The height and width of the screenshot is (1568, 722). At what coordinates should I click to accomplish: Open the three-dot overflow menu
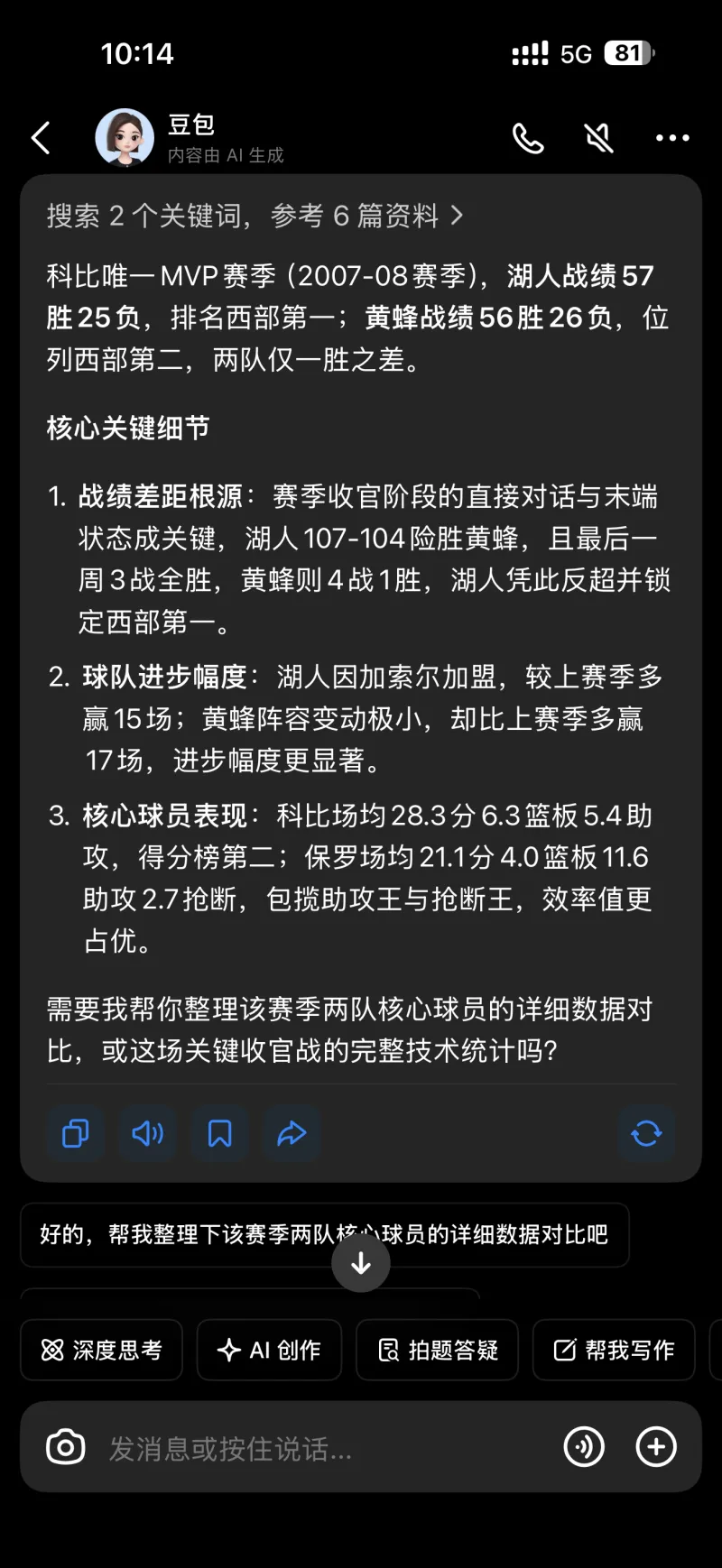[x=672, y=138]
